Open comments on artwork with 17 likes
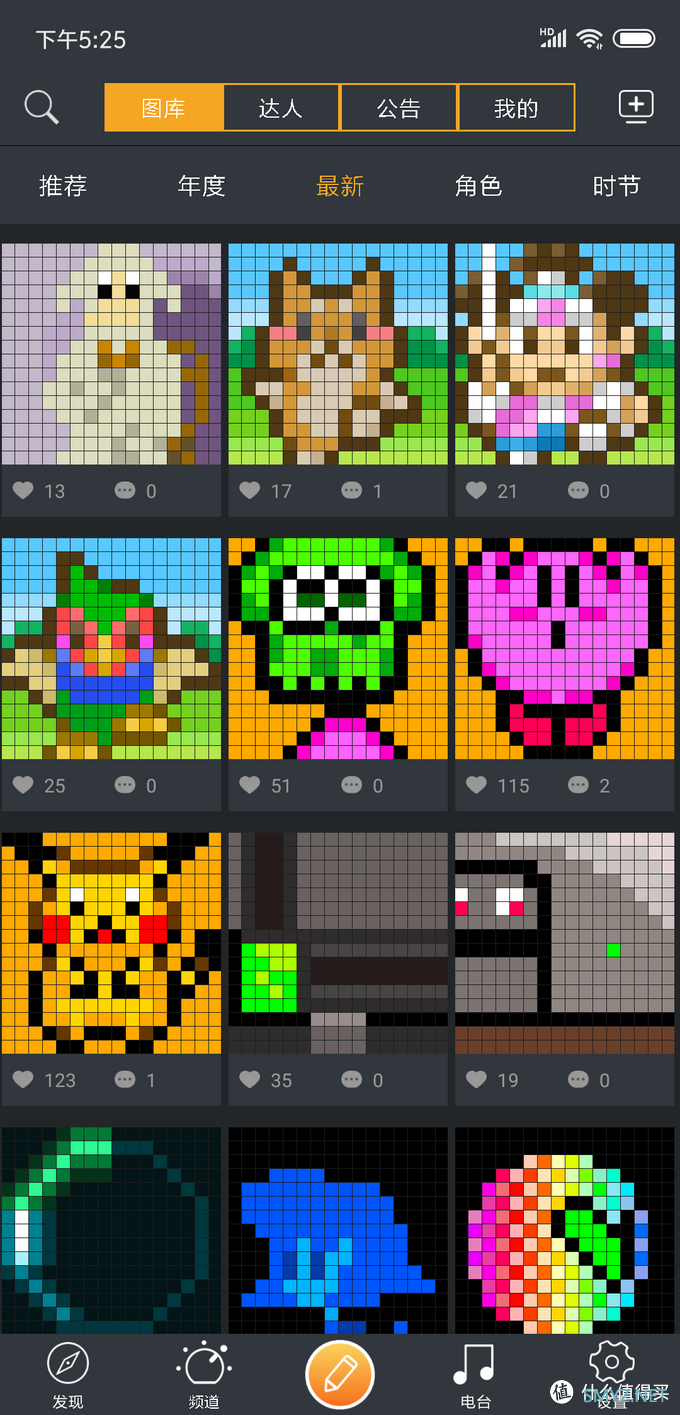 (x=352, y=491)
